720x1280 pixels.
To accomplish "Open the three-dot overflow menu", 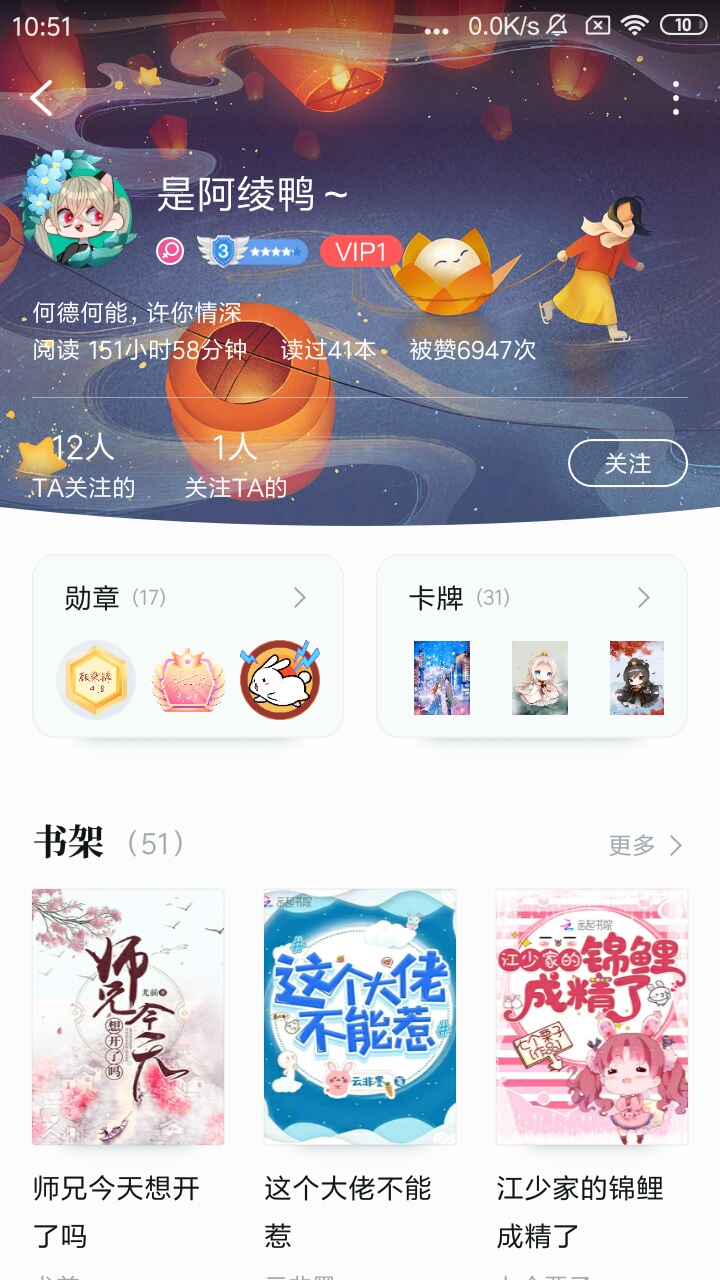I will 676,98.
